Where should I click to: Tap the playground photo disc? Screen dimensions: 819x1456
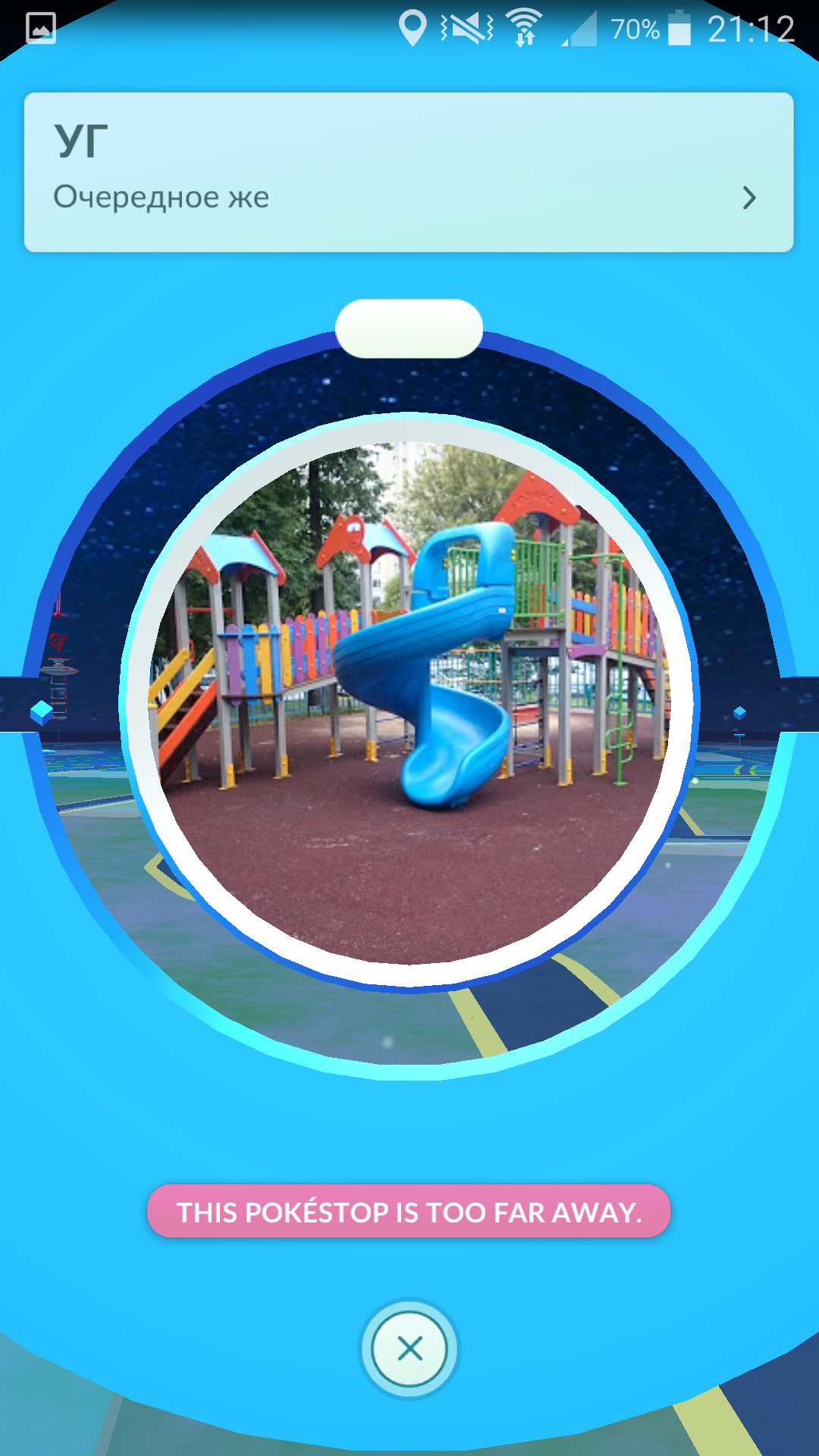pyautogui.click(x=409, y=701)
